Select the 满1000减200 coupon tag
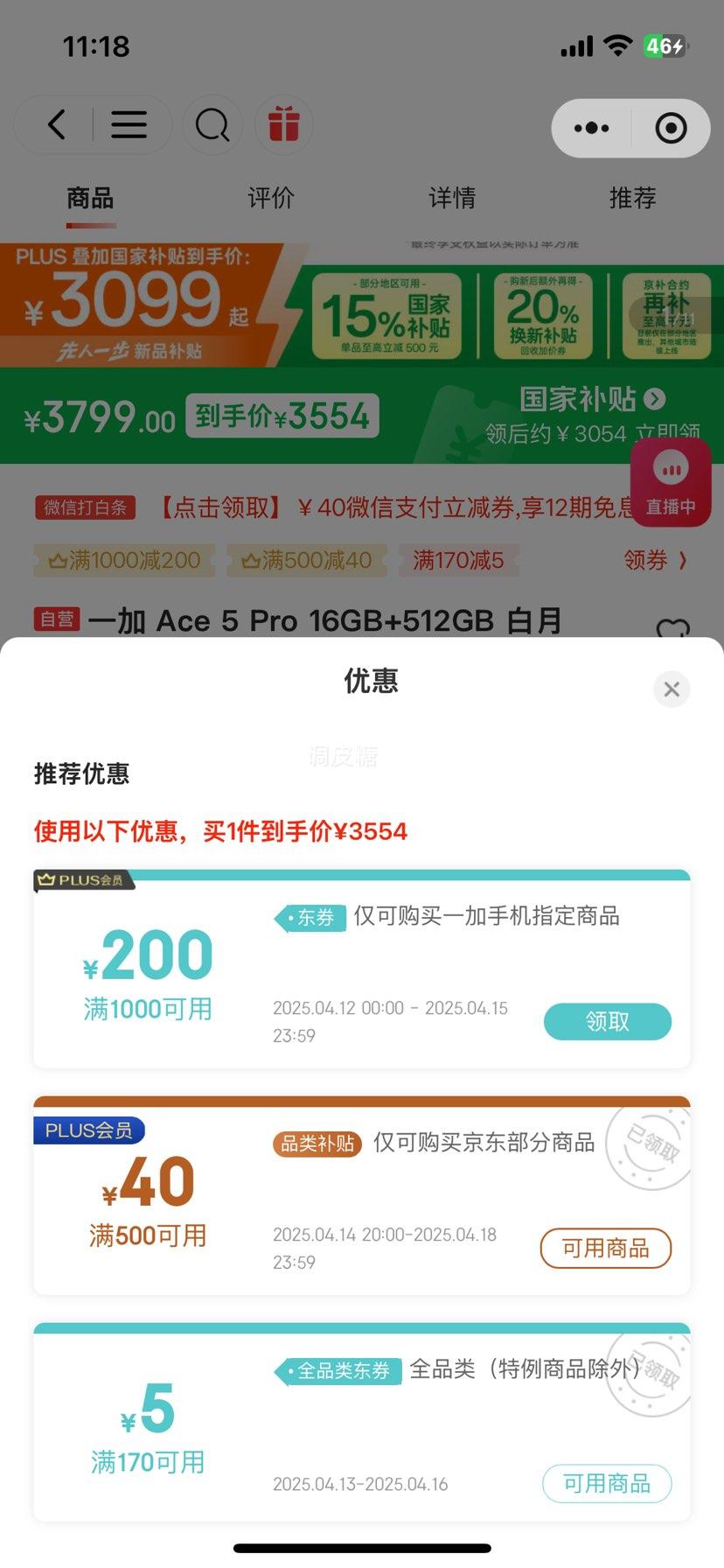The width and height of the screenshot is (724, 1568). pyautogui.click(x=123, y=560)
